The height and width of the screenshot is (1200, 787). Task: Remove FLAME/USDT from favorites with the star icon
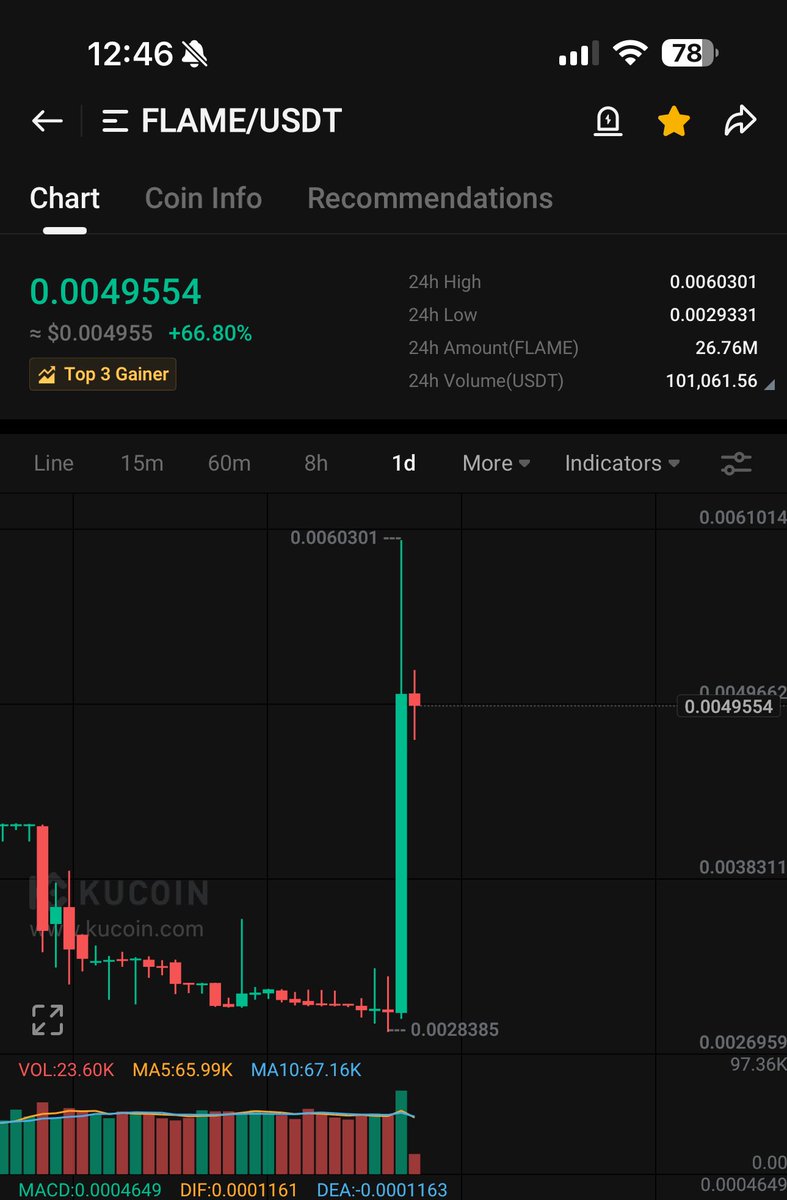674,121
